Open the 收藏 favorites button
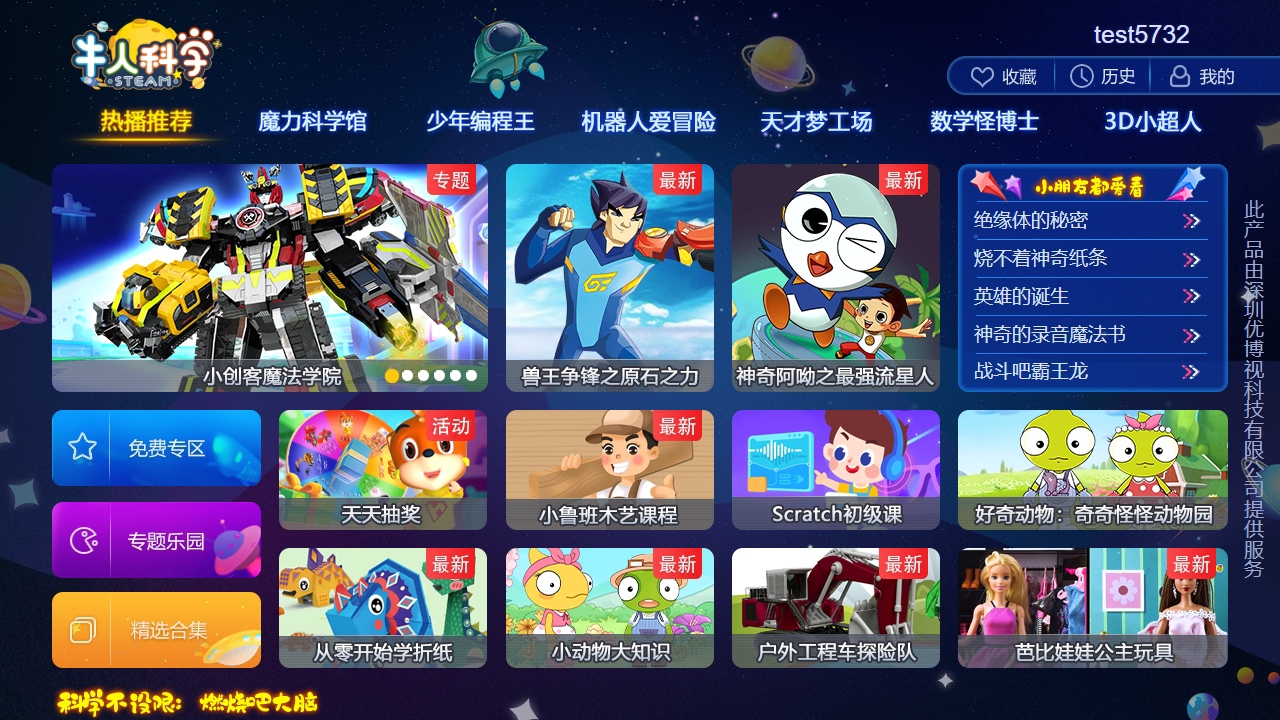 1004,77
